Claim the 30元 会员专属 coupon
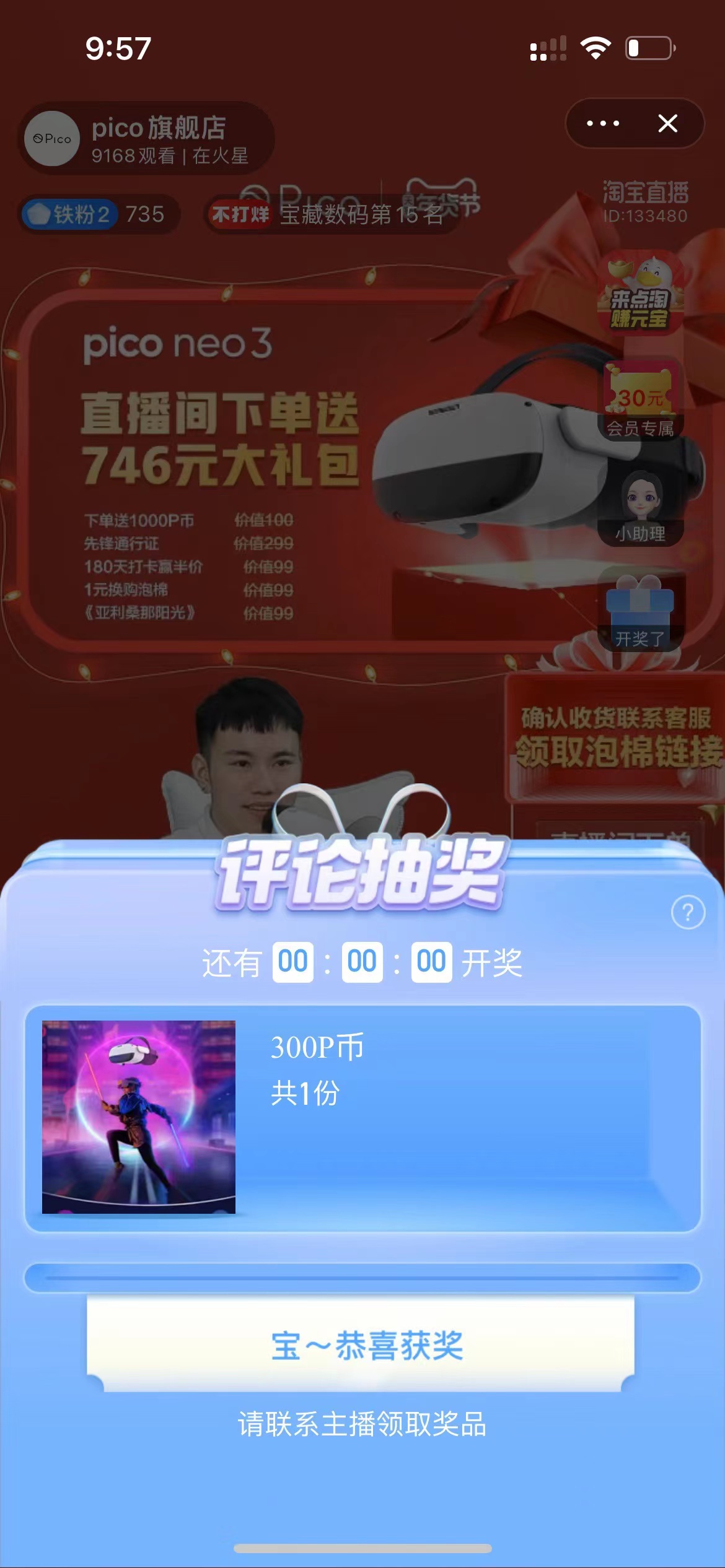This screenshot has height=1568, width=725. click(x=641, y=403)
